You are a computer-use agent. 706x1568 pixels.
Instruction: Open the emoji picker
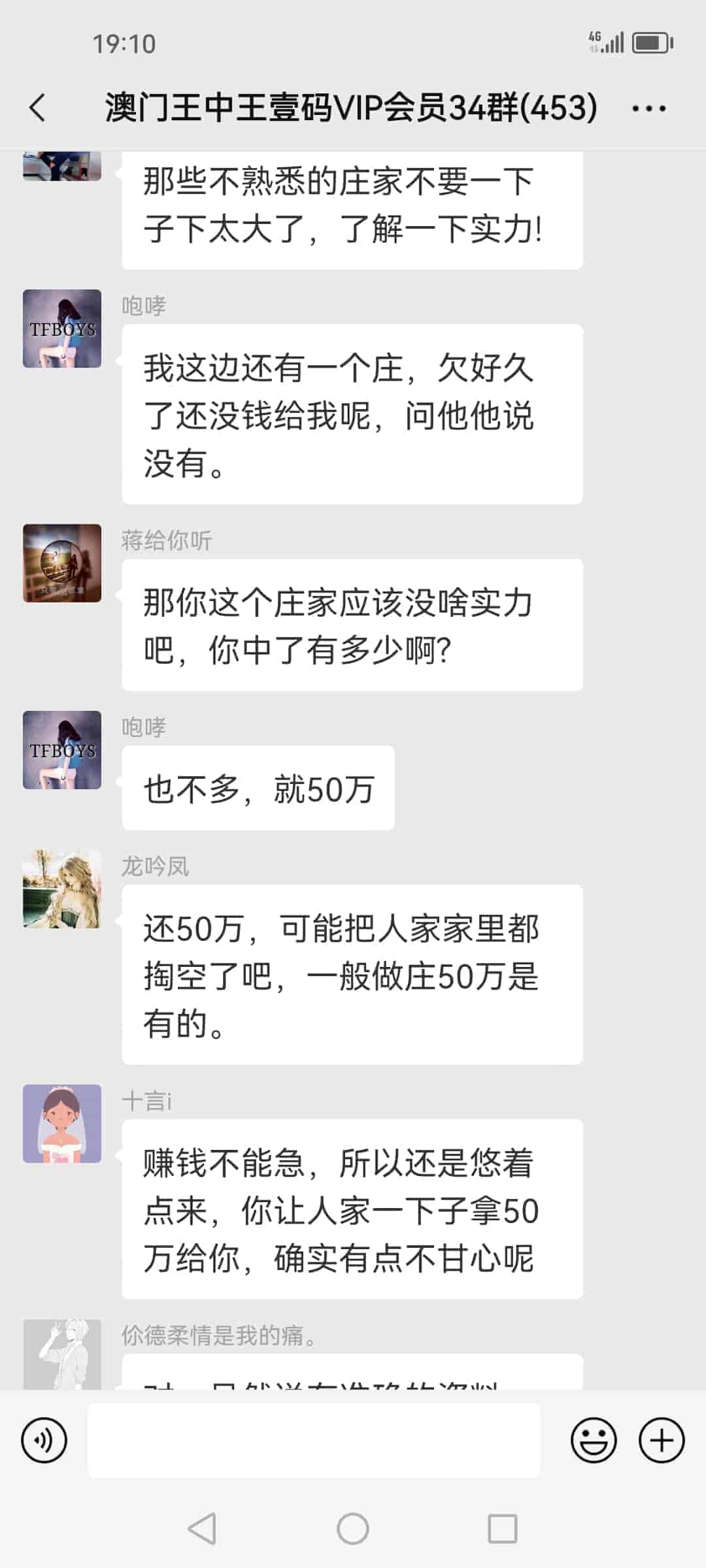point(594,1440)
